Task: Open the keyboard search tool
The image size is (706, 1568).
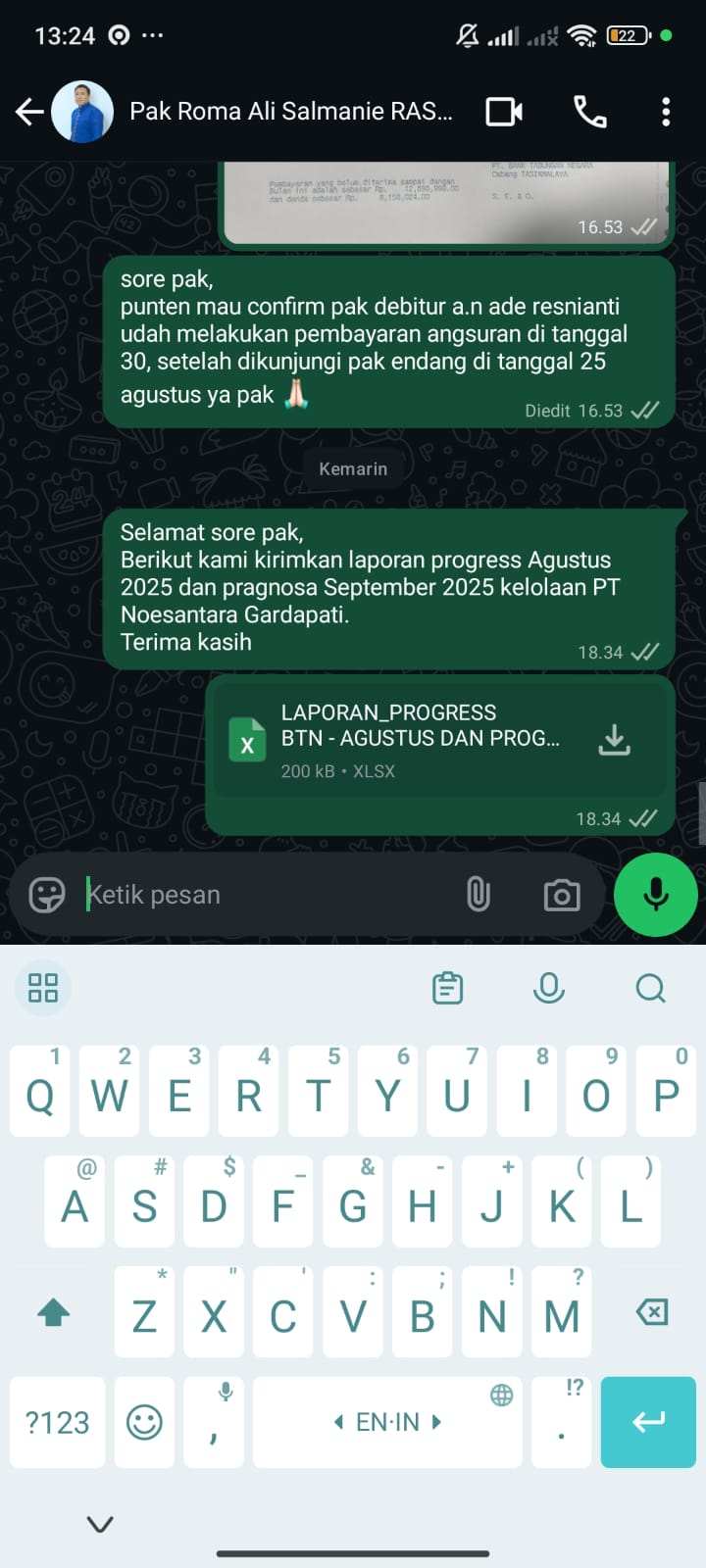Action: 650,988
